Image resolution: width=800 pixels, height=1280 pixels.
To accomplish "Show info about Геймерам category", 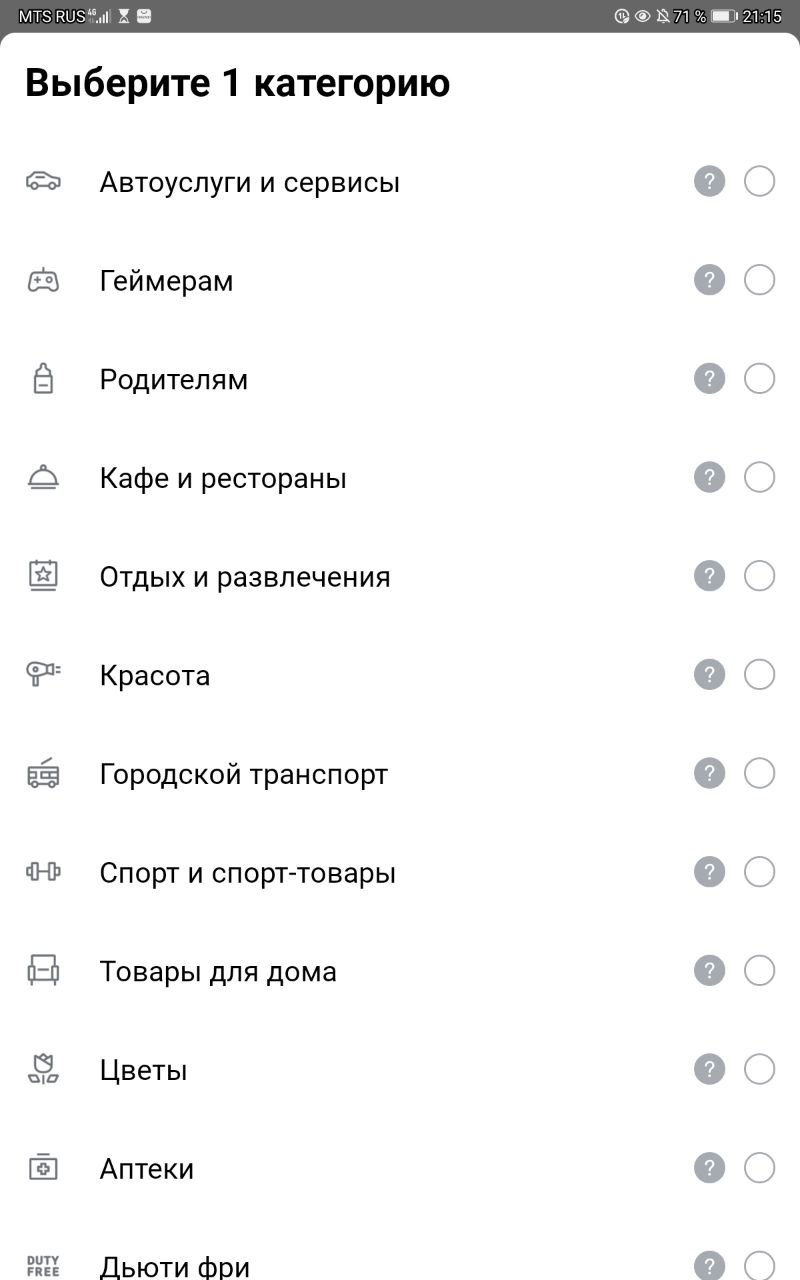I will 709,280.
